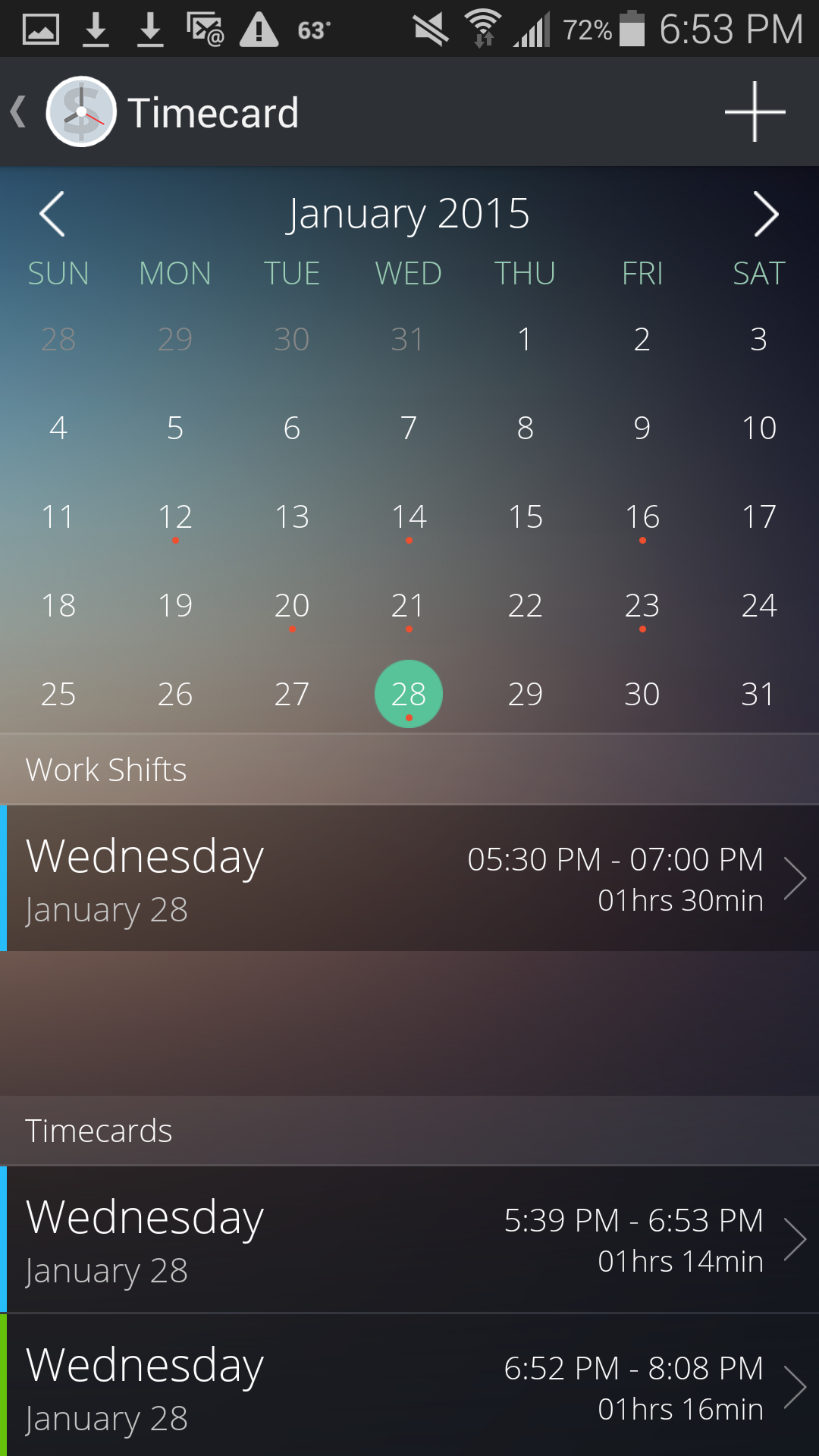Image resolution: width=819 pixels, height=1456 pixels.
Task: Open the Work Shifts section header
Action: (106, 769)
